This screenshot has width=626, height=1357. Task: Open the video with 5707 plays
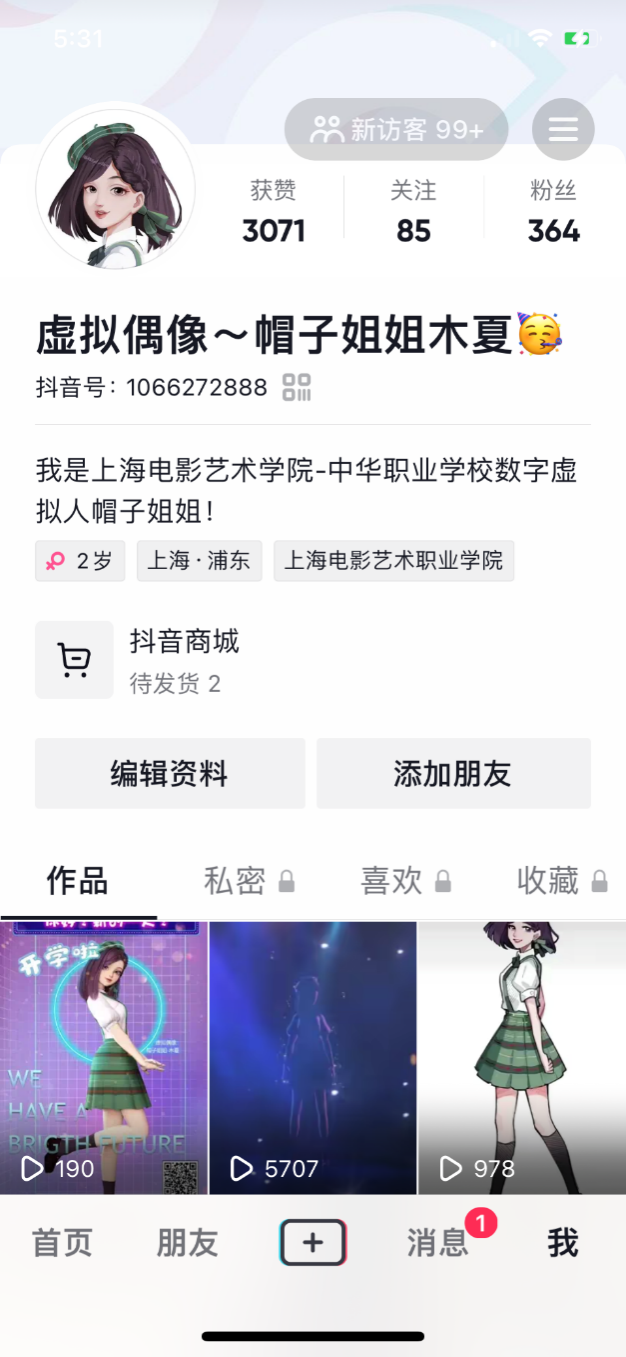coord(312,1057)
